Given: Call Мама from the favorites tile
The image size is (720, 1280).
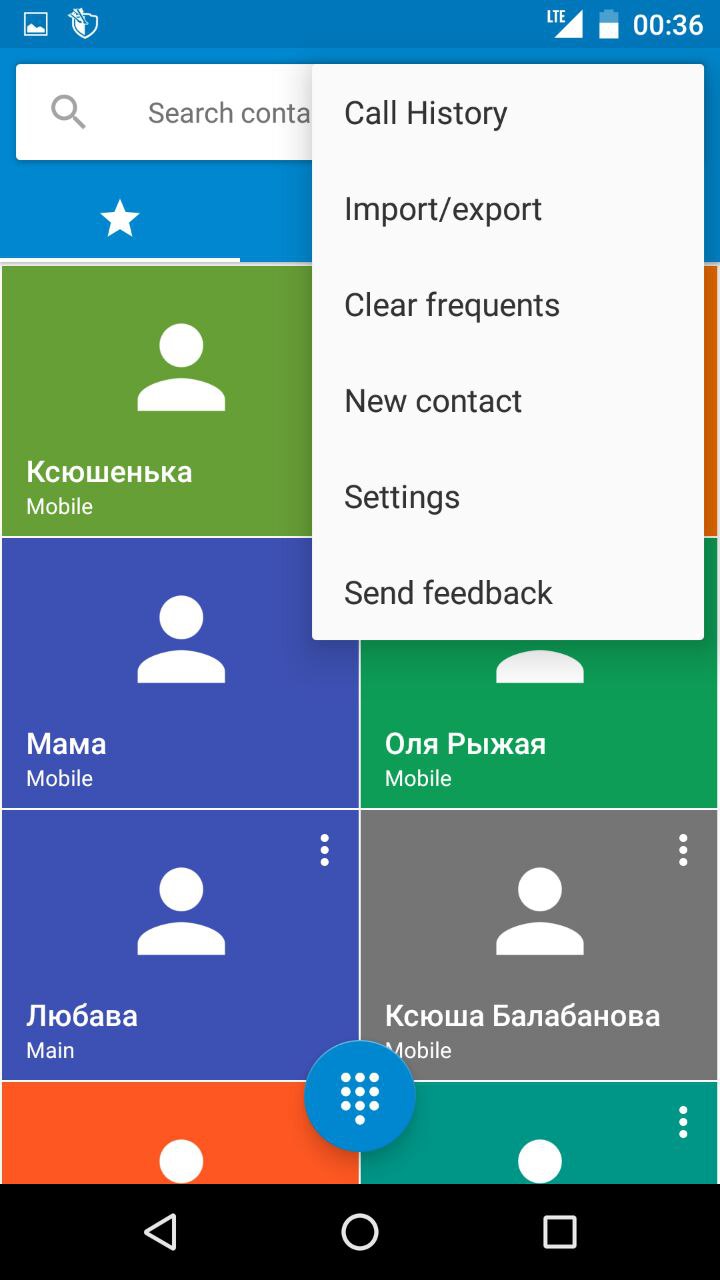Looking at the screenshot, I should pyautogui.click(x=180, y=690).
